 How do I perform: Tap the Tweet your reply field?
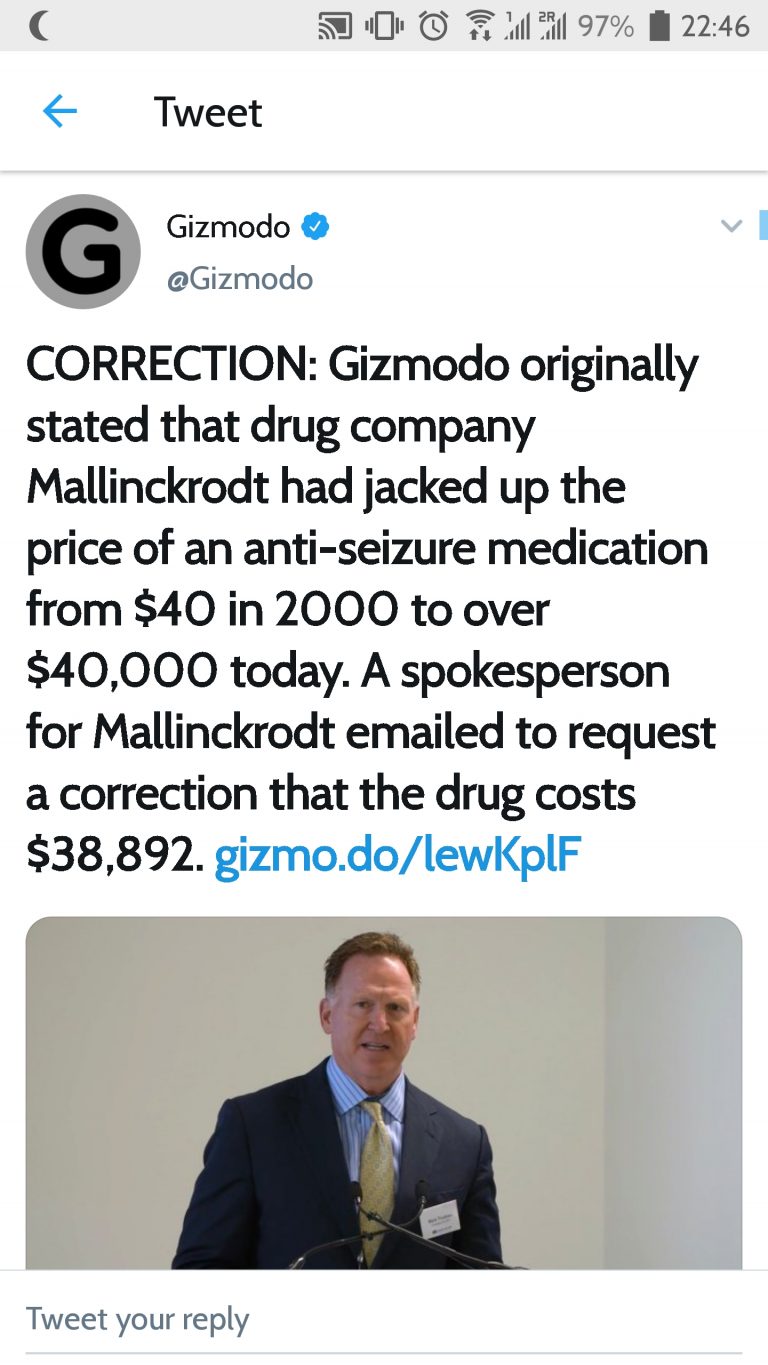tap(383, 1319)
